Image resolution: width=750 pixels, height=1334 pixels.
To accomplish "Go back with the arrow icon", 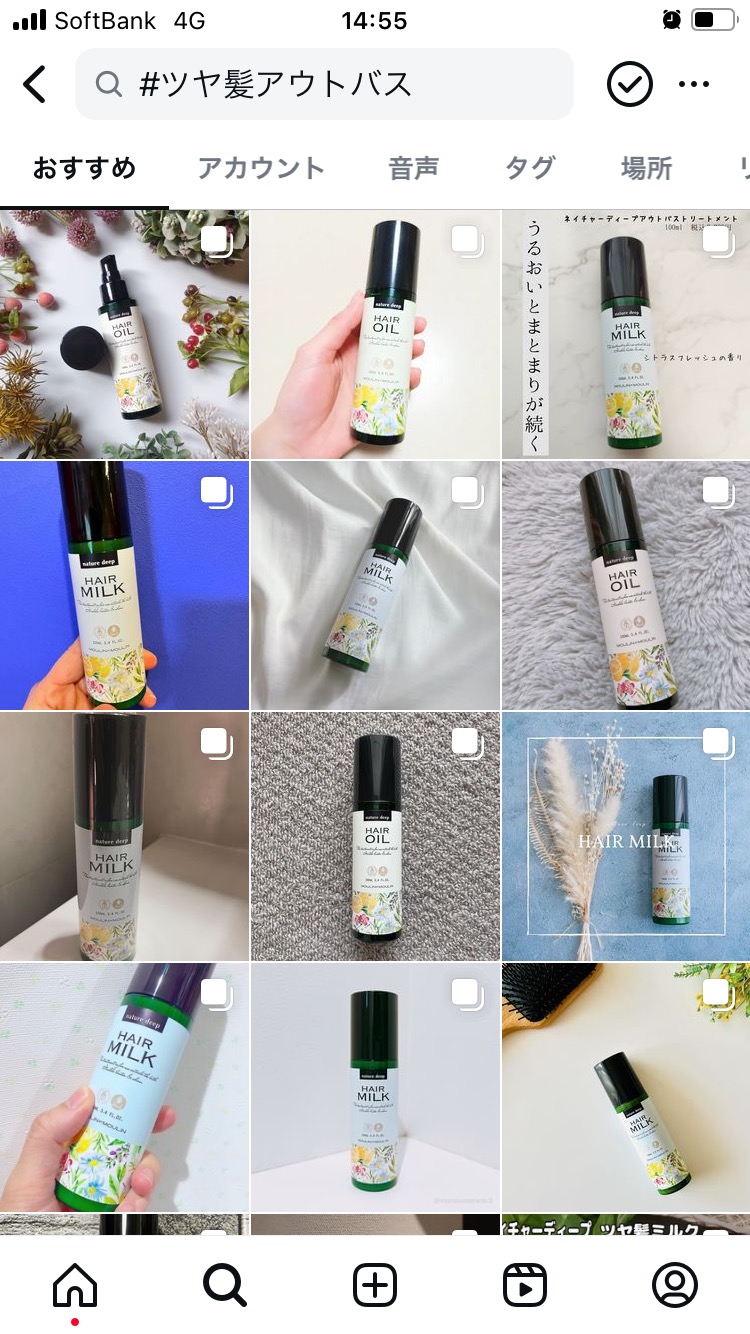I will (x=35, y=85).
